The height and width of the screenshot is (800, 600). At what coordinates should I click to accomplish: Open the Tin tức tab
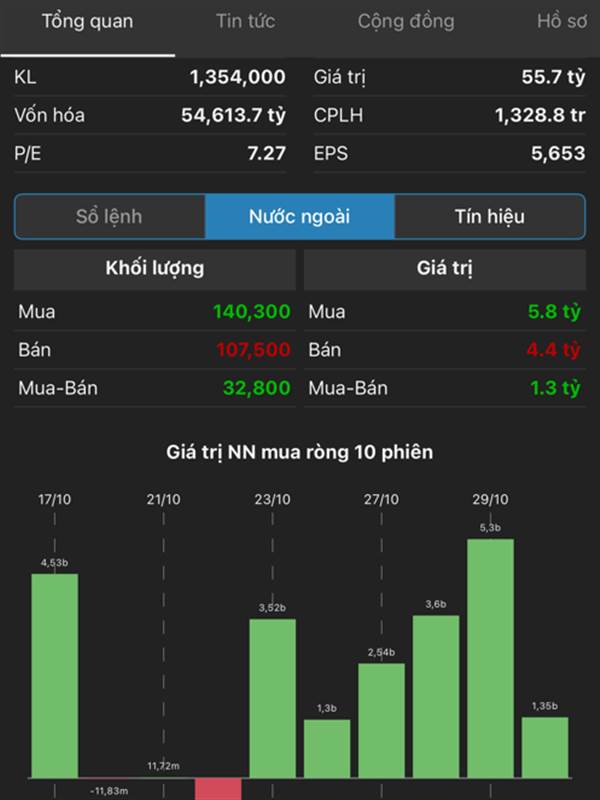(x=245, y=22)
